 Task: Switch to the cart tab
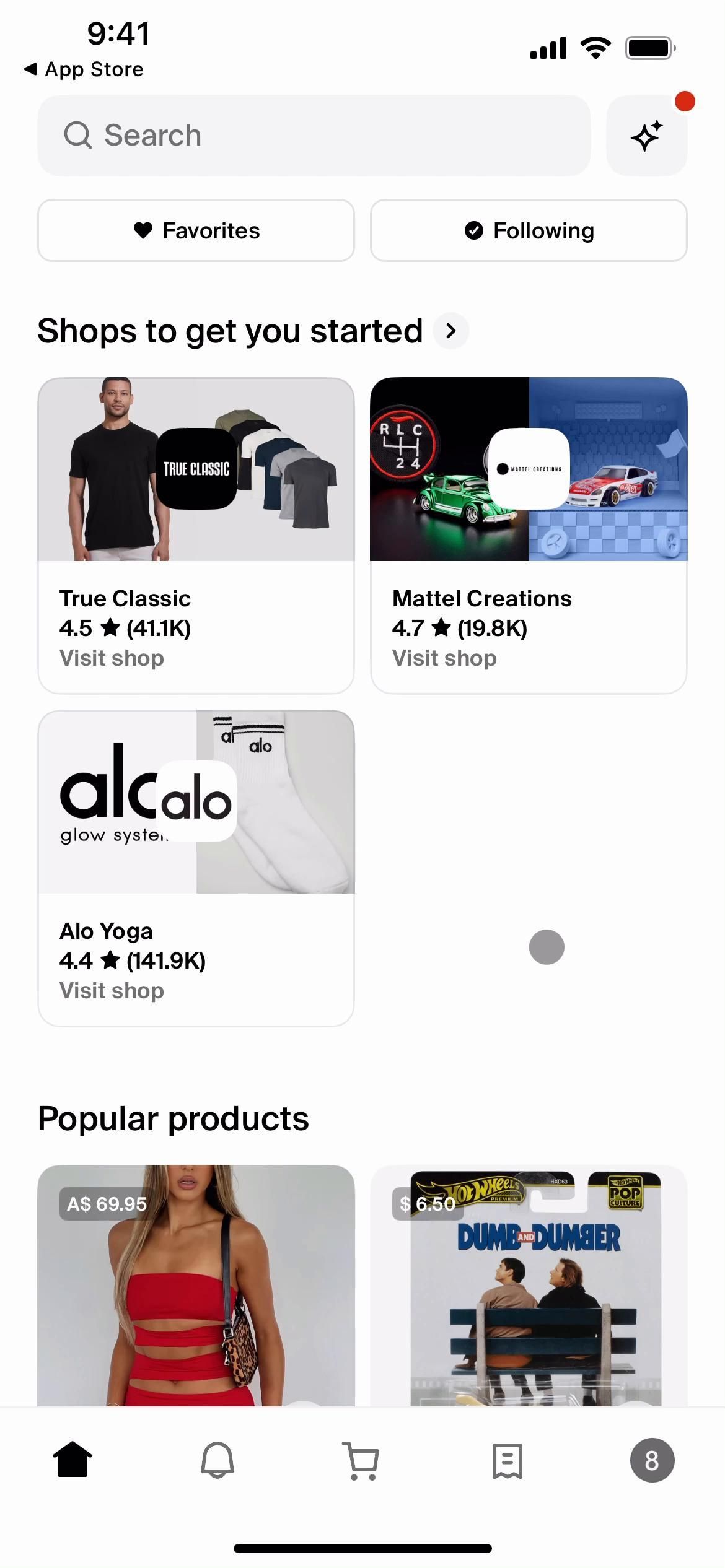pos(361,1460)
